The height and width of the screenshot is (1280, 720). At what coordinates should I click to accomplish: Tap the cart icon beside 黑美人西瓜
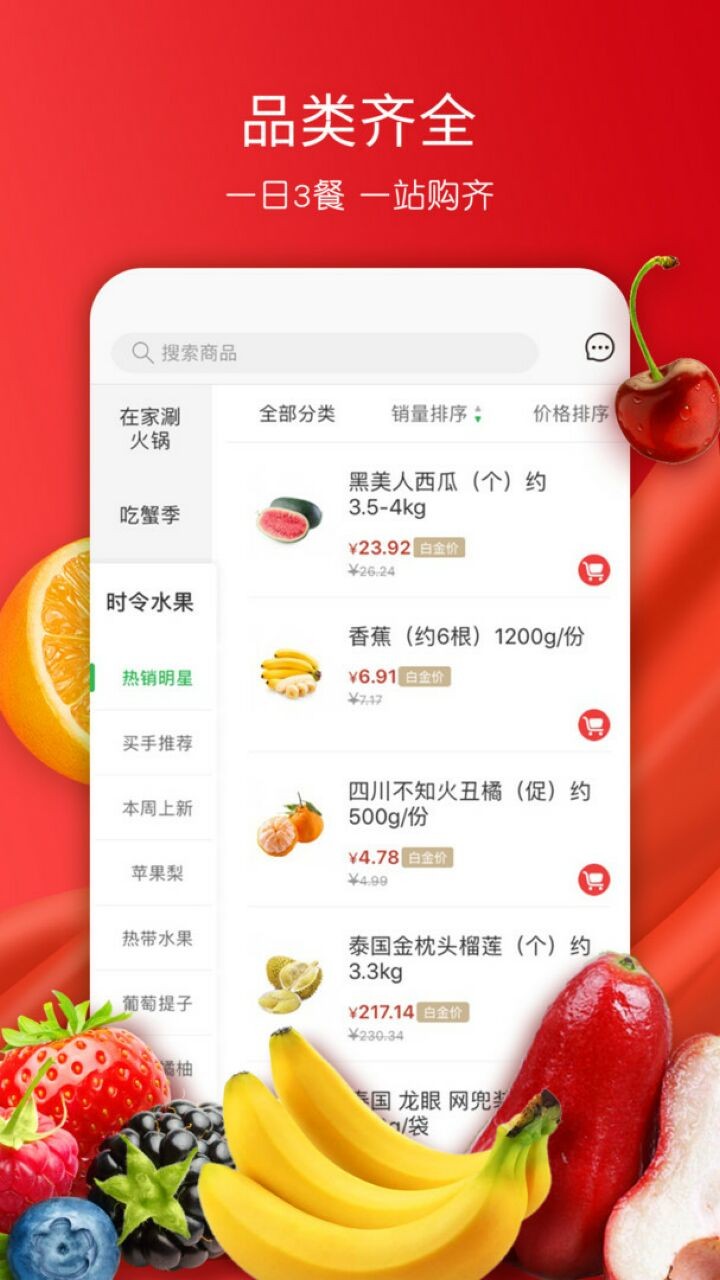click(x=593, y=570)
